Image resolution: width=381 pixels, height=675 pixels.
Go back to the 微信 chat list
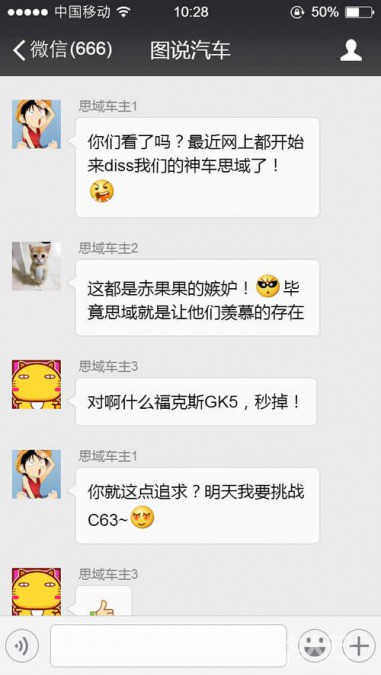coord(63,50)
